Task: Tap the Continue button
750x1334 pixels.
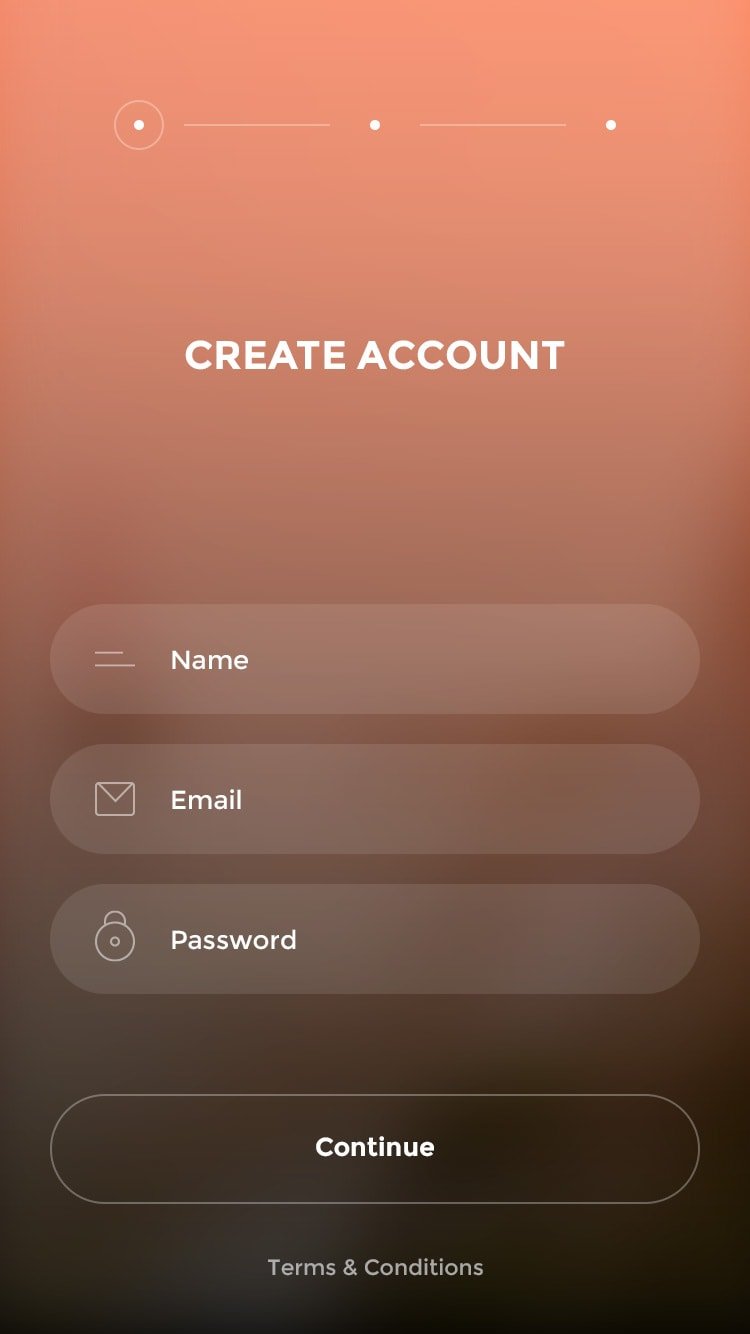Action: point(374,1148)
